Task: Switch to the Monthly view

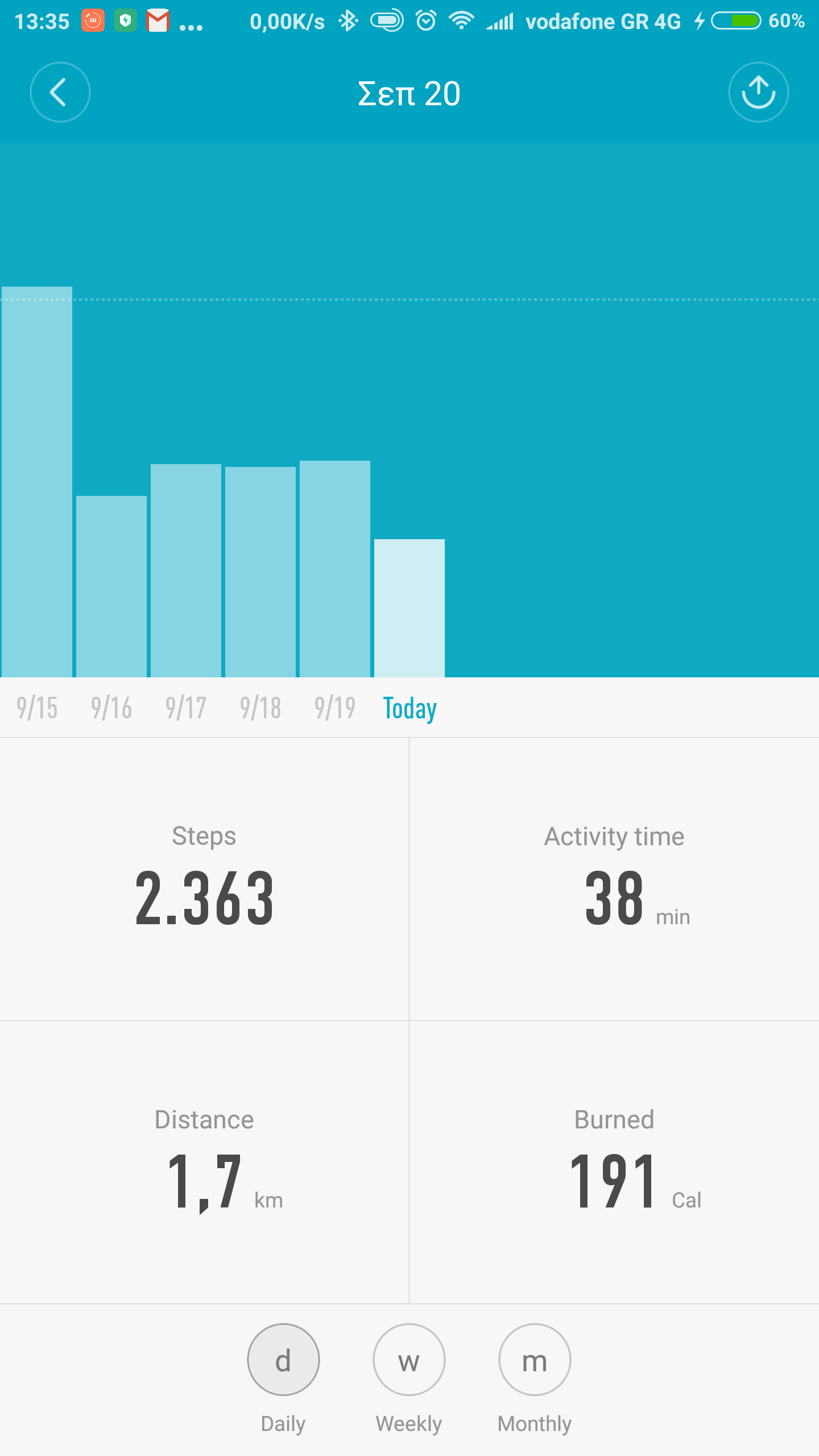Action: 535,1360
